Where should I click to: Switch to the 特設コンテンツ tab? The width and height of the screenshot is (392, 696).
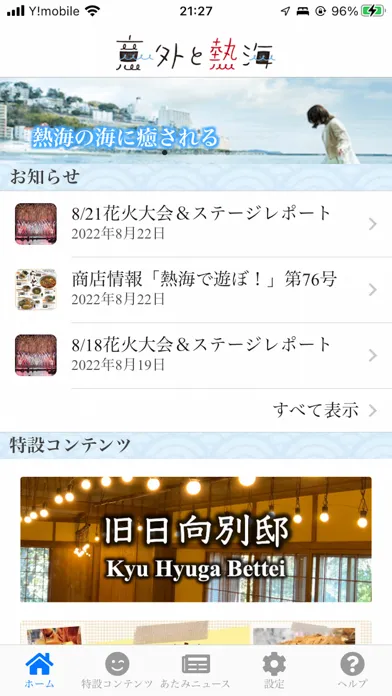click(x=117, y=670)
